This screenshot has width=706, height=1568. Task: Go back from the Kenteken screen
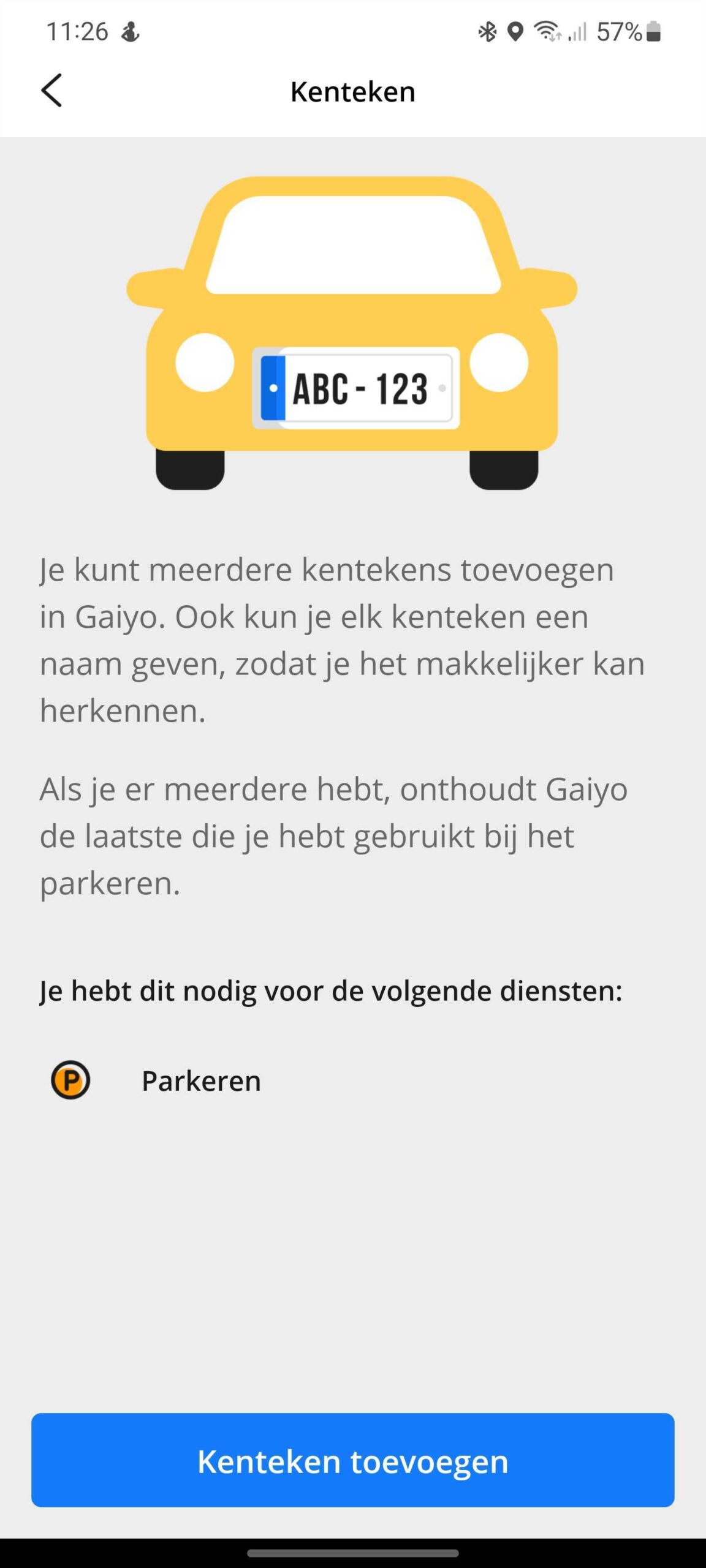[51, 91]
